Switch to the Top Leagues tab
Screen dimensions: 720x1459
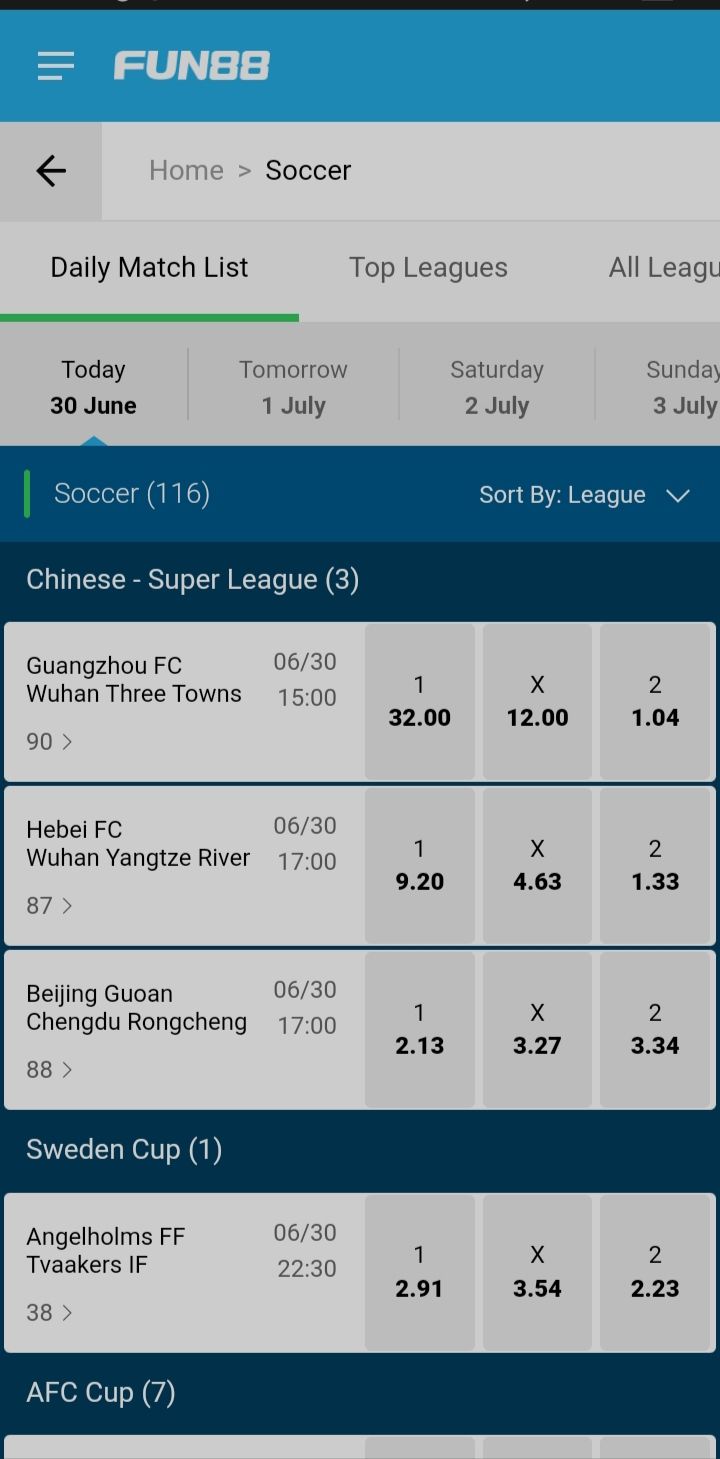428,268
